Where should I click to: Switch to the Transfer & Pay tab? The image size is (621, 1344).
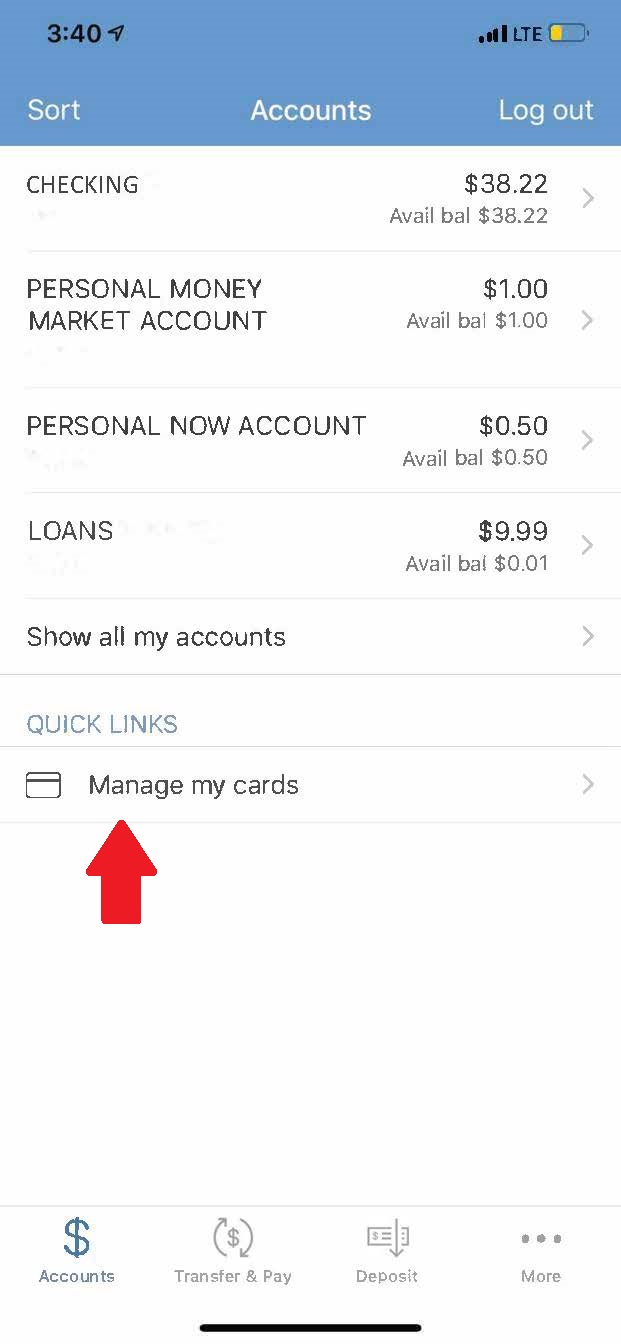pyautogui.click(x=233, y=1250)
